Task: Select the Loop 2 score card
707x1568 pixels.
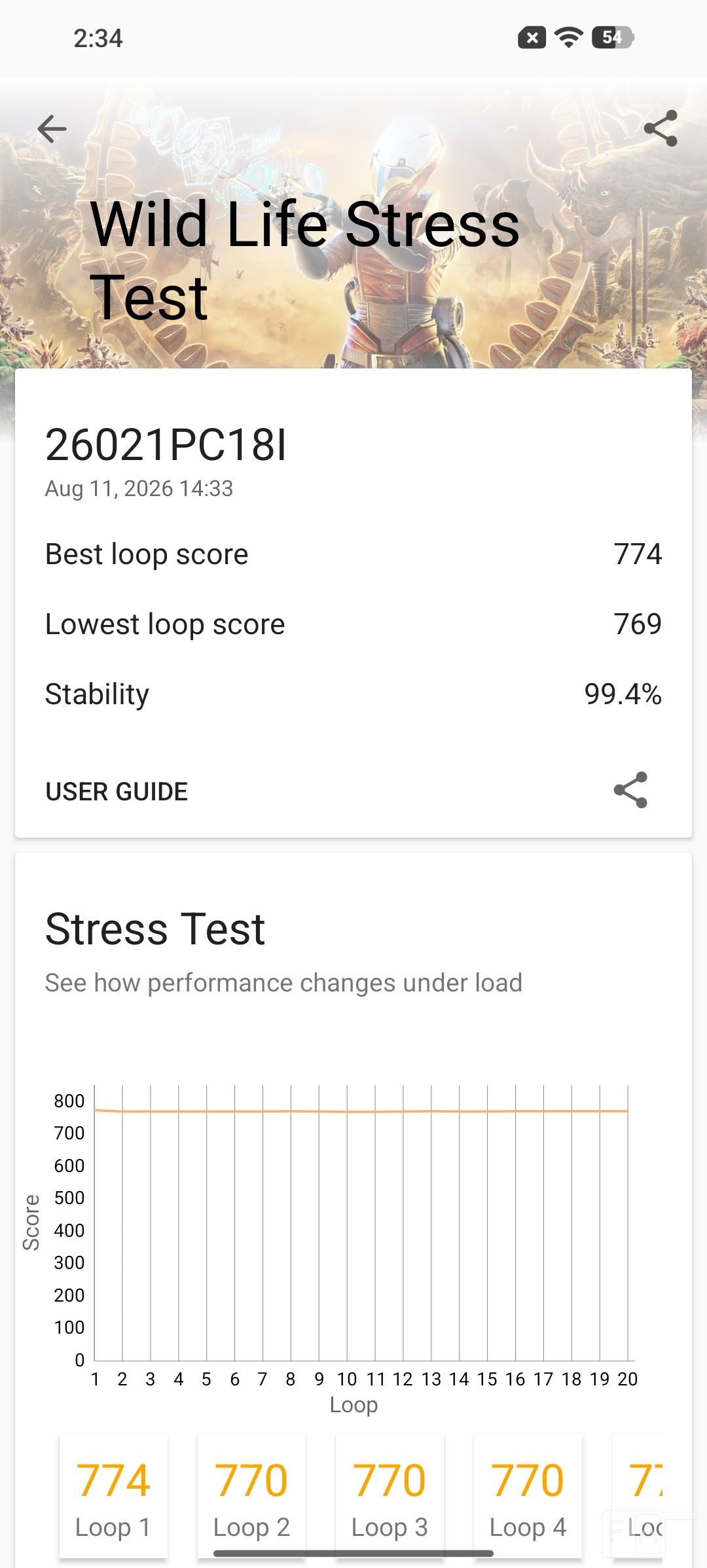Action: coord(251,1495)
